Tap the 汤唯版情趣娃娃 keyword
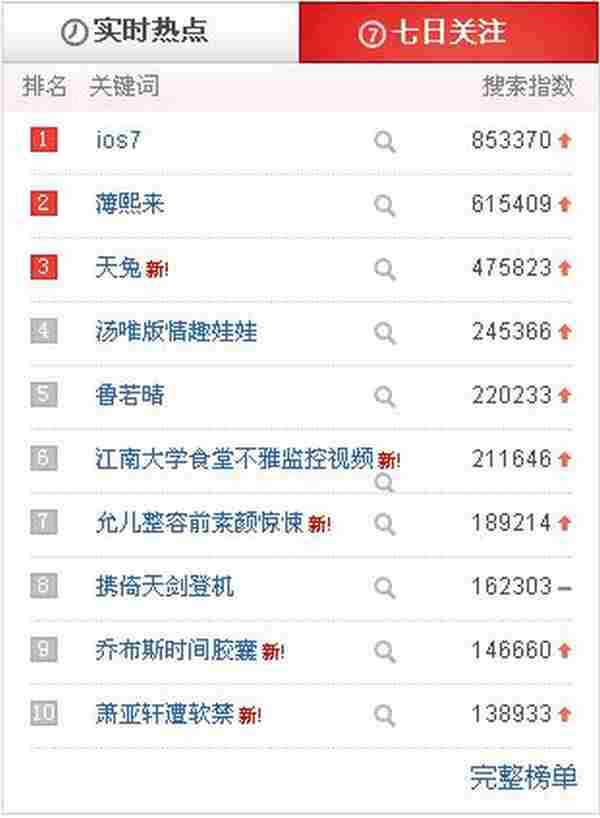 176,331
